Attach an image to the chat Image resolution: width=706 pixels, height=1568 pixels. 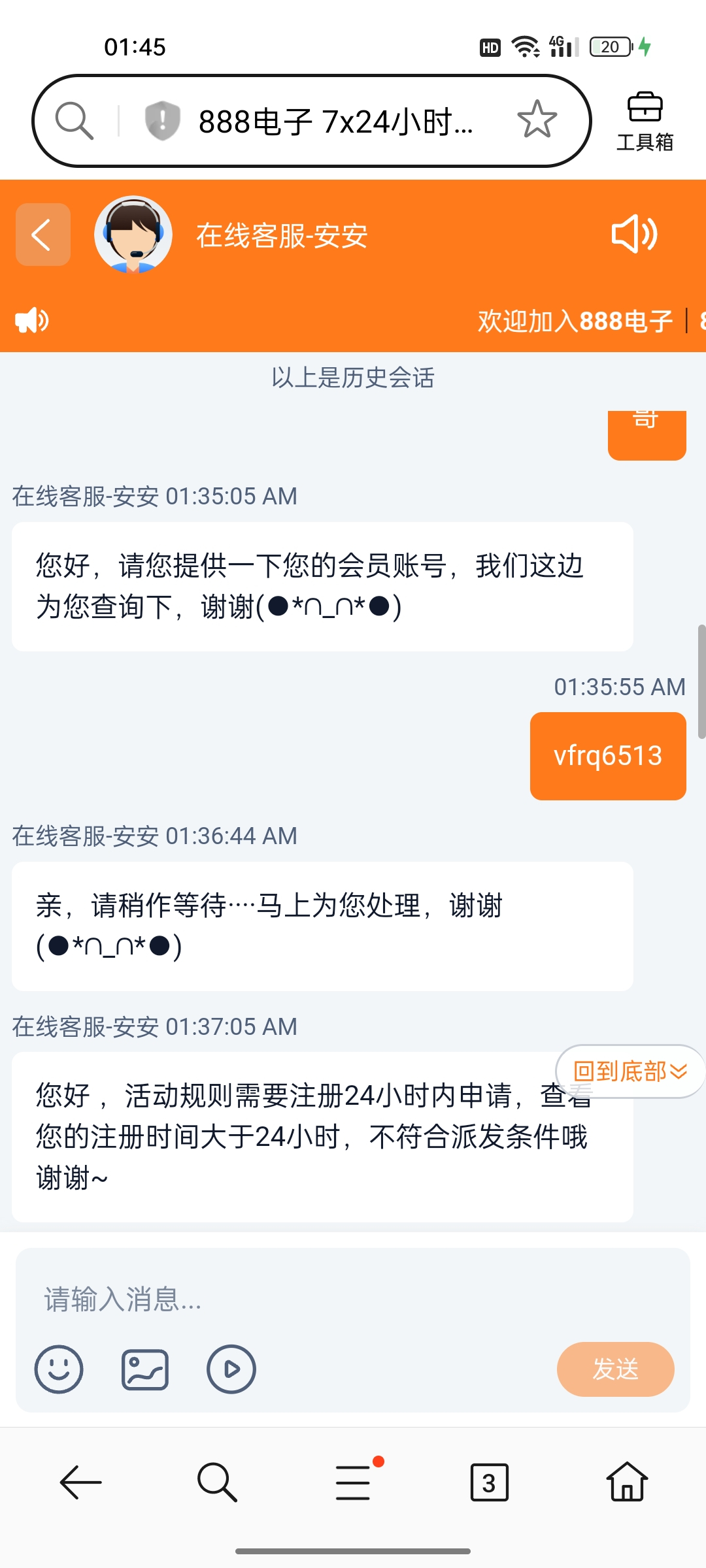pos(145,1369)
